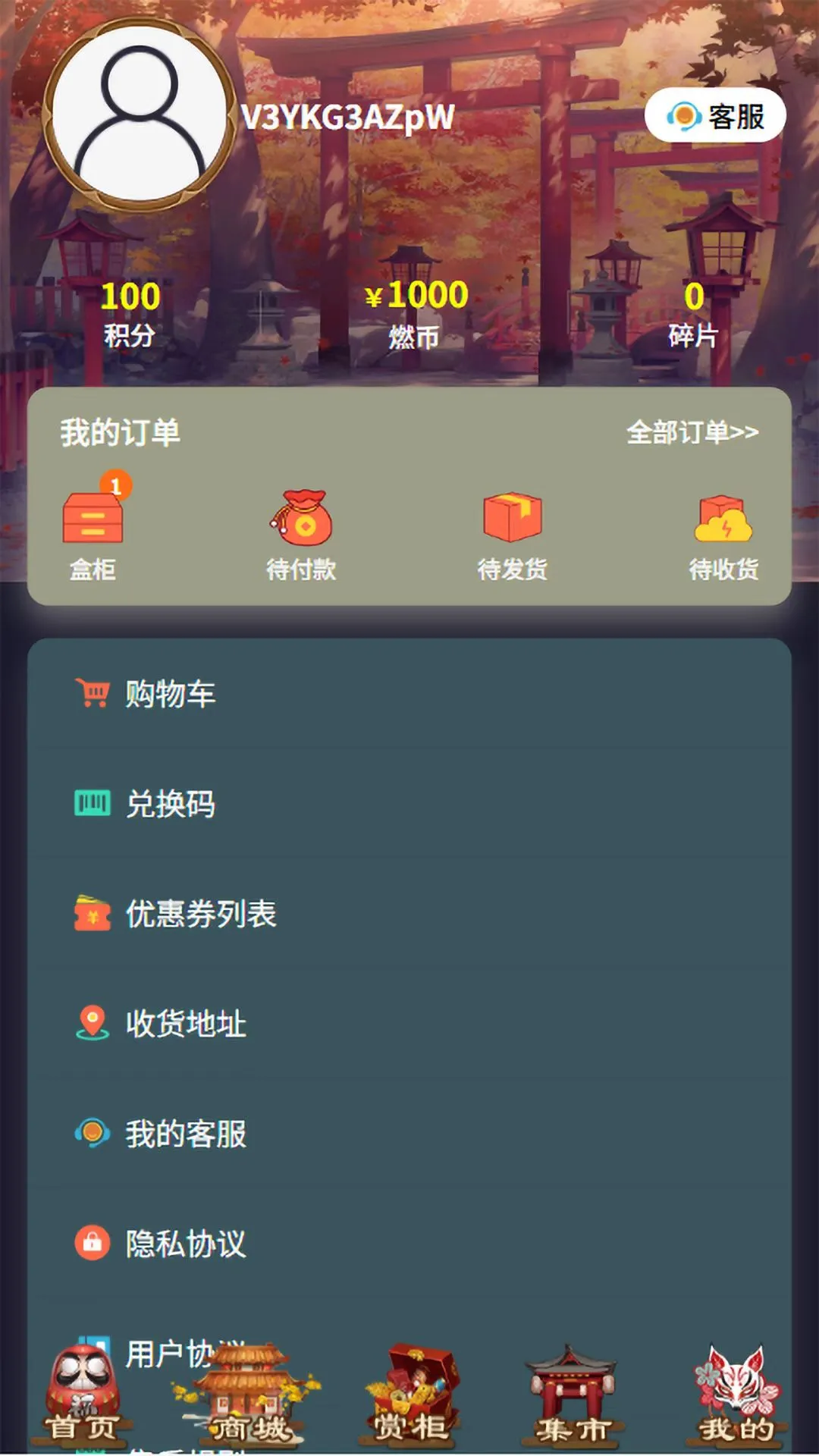Viewport: 819px width, 1456px height.
Task: Tap the profile avatar
Action: click(x=139, y=115)
